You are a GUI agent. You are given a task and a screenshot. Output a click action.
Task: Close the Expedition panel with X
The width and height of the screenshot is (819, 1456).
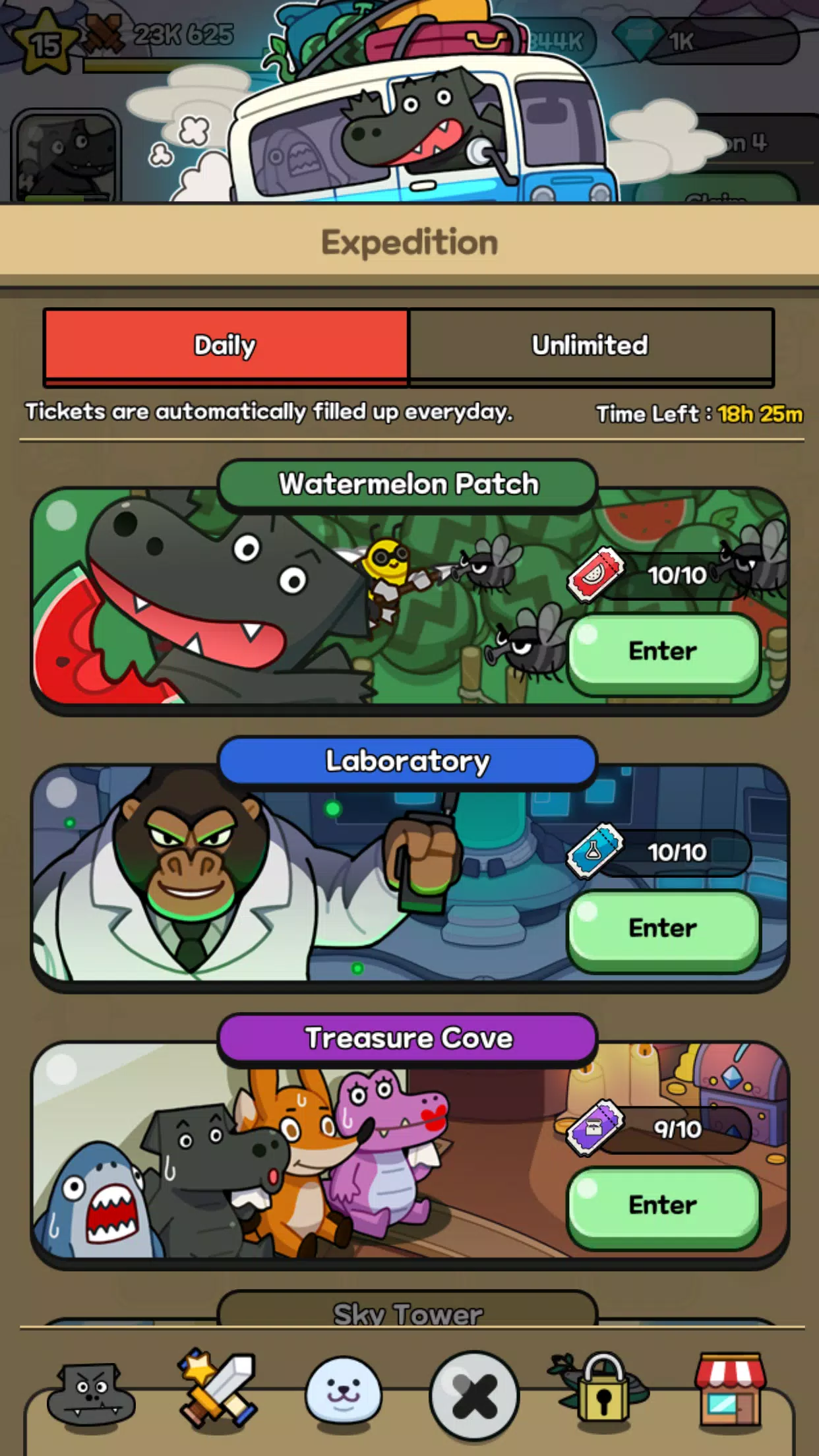[473, 1395]
